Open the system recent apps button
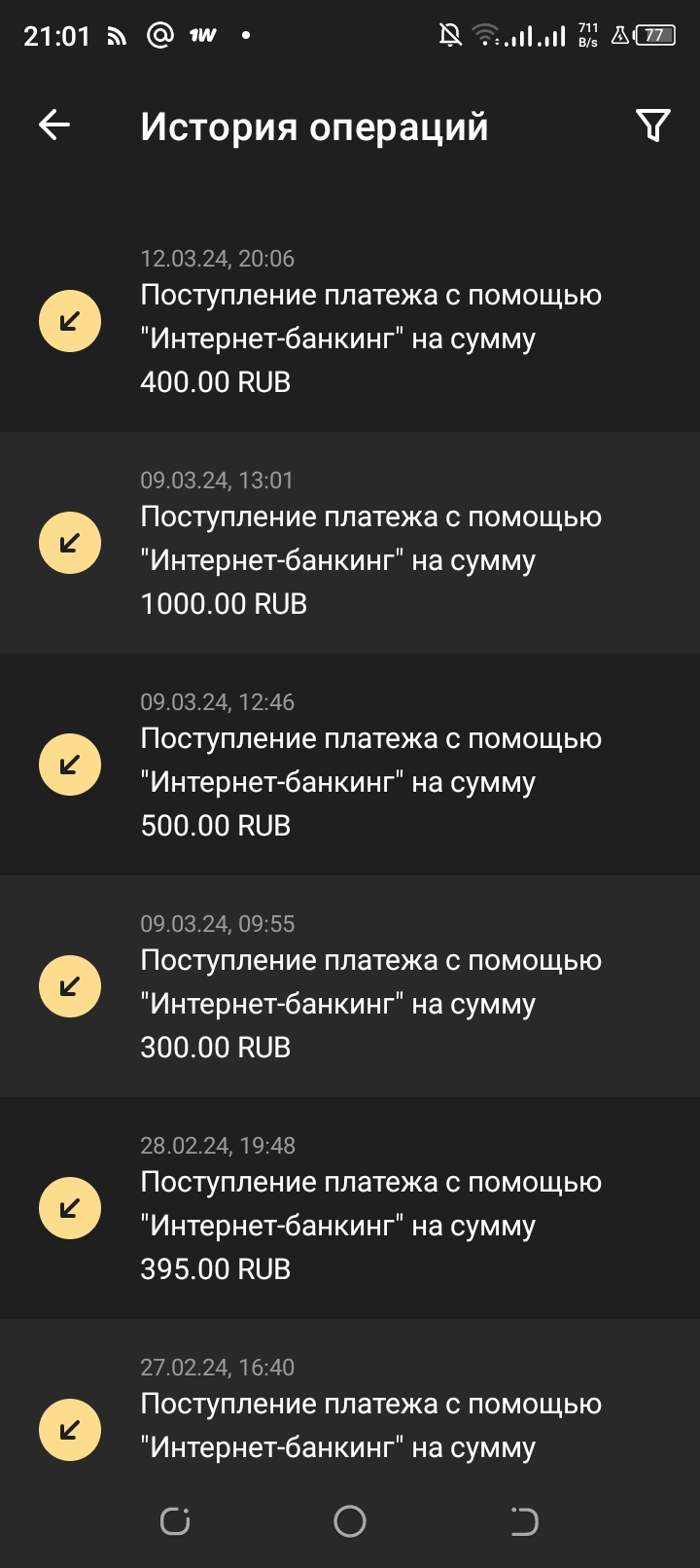 175,1521
